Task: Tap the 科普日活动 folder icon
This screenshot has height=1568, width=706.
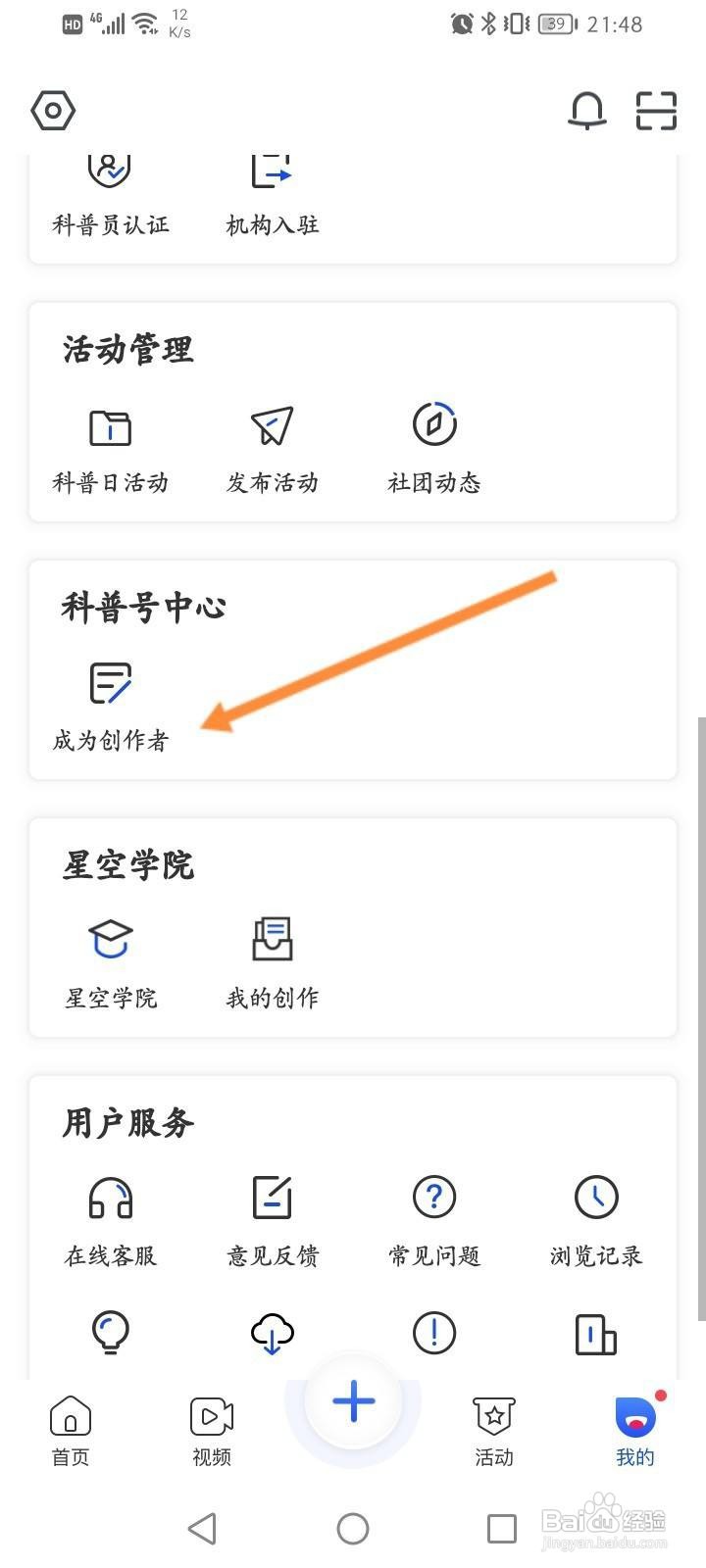Action: pyautogui.click(x=110, y=428)
